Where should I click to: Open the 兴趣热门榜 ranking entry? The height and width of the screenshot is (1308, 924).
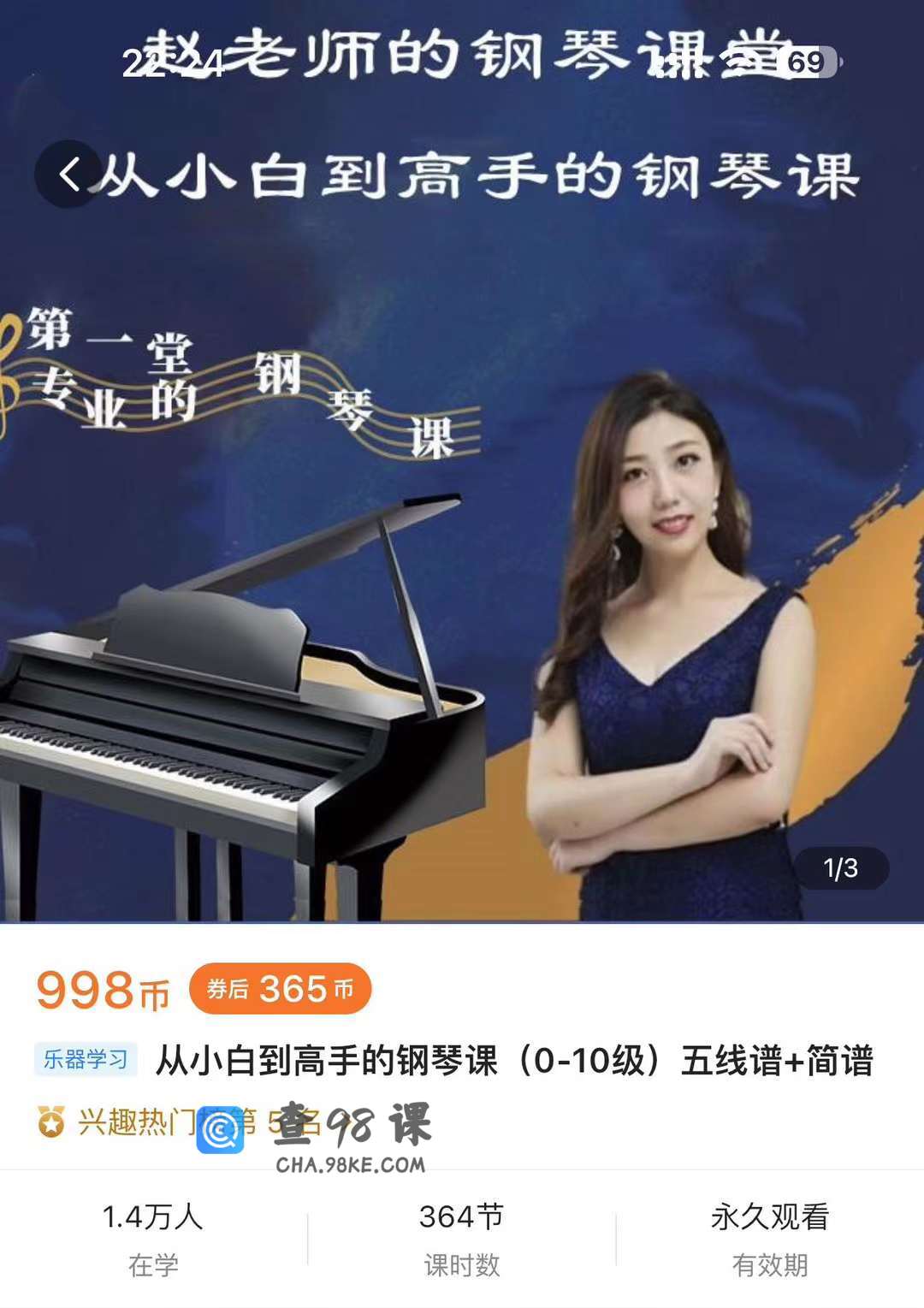click(x=137, y=1122)
